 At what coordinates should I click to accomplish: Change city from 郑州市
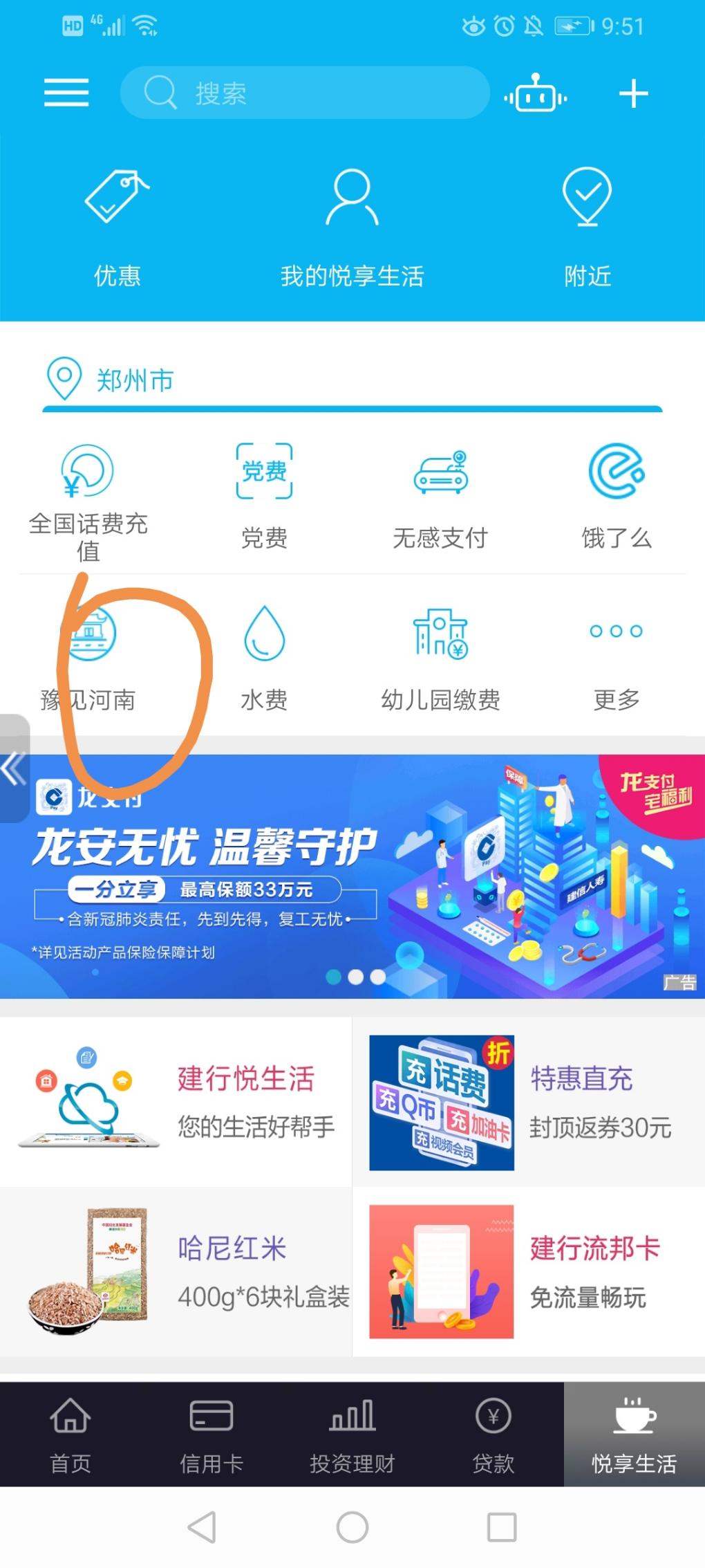pos(111,380)
